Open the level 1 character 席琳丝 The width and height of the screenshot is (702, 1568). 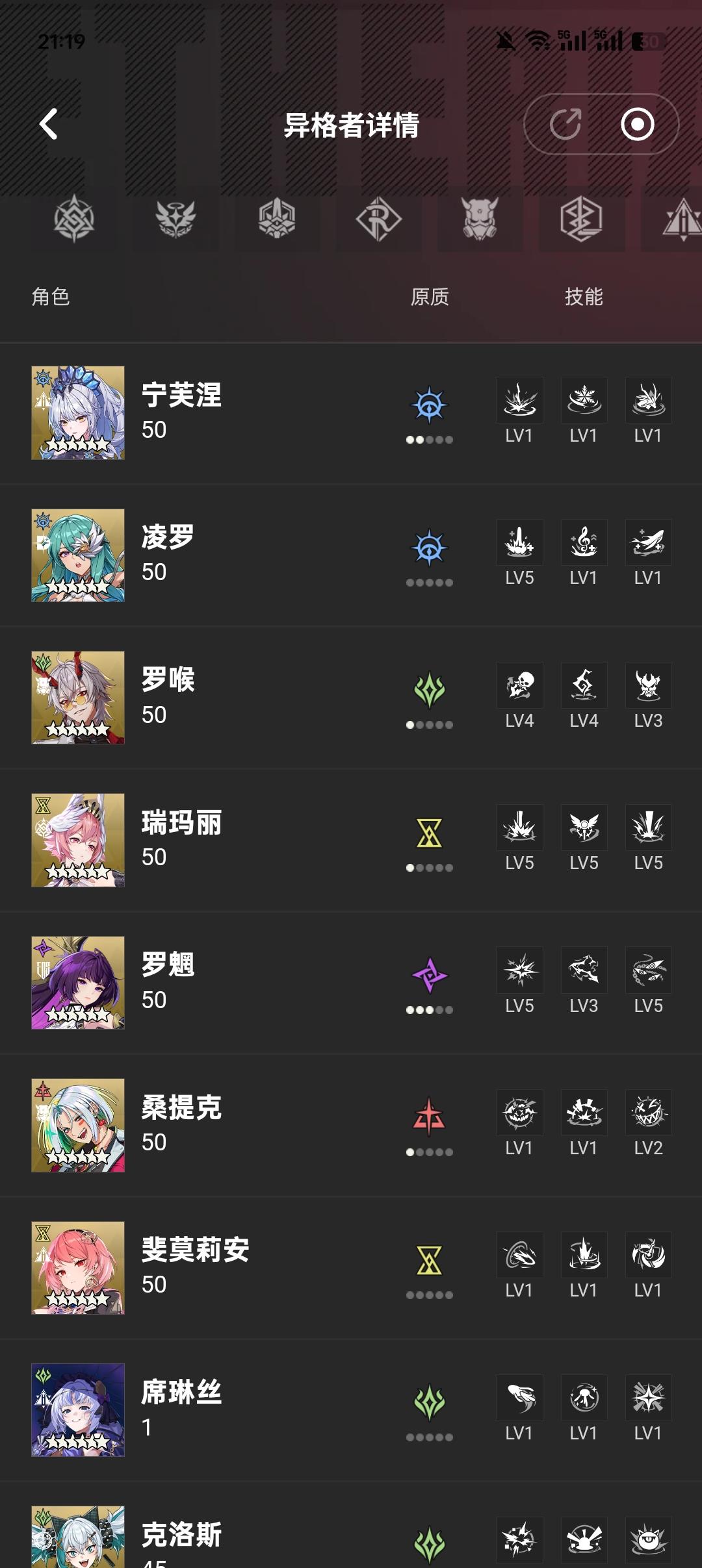(x=351, y=1410)
